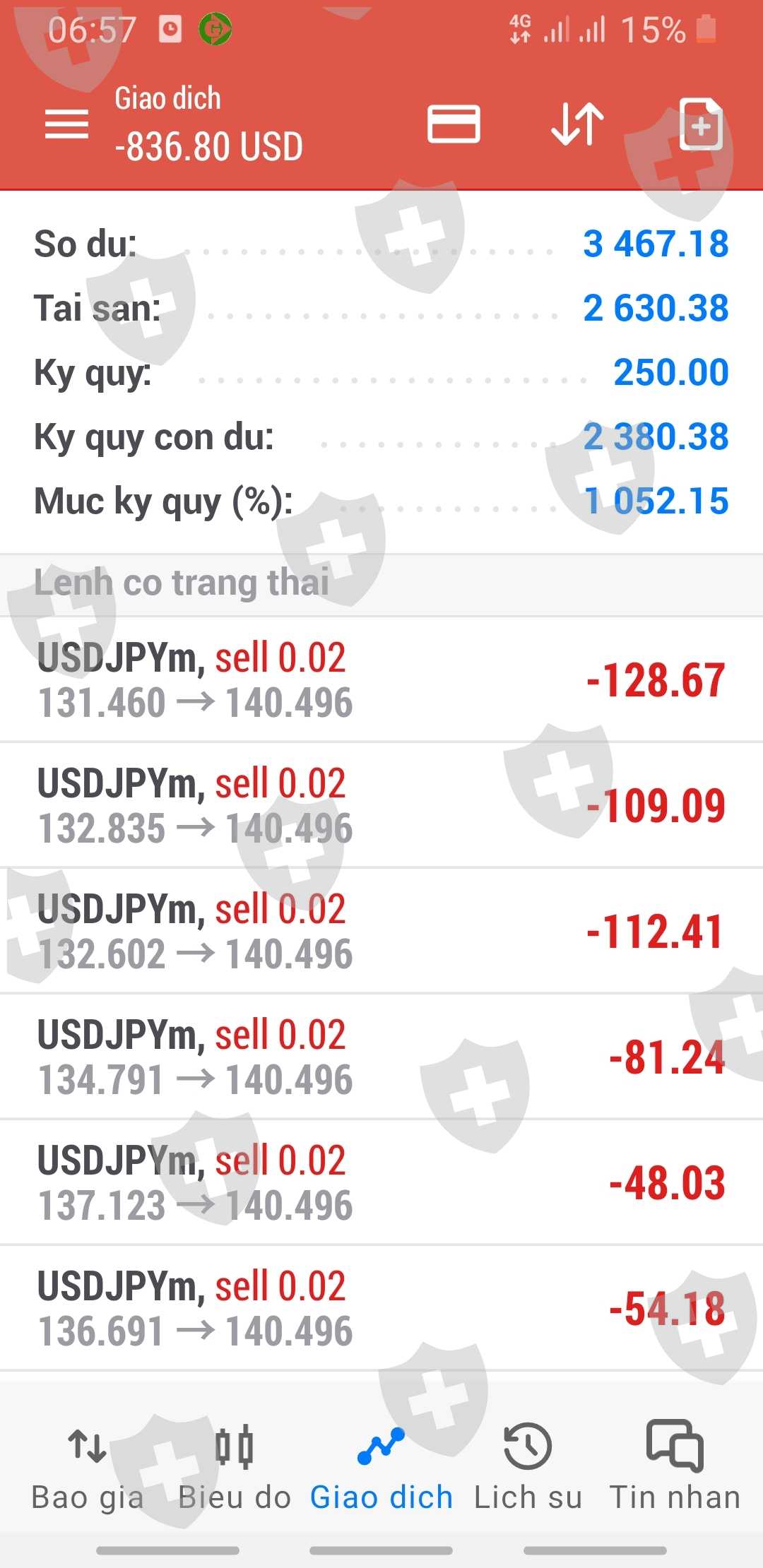Open the hamburger navigation menu
The height and width of the screenshot is (1568, 763).
[x=66, y=124]
